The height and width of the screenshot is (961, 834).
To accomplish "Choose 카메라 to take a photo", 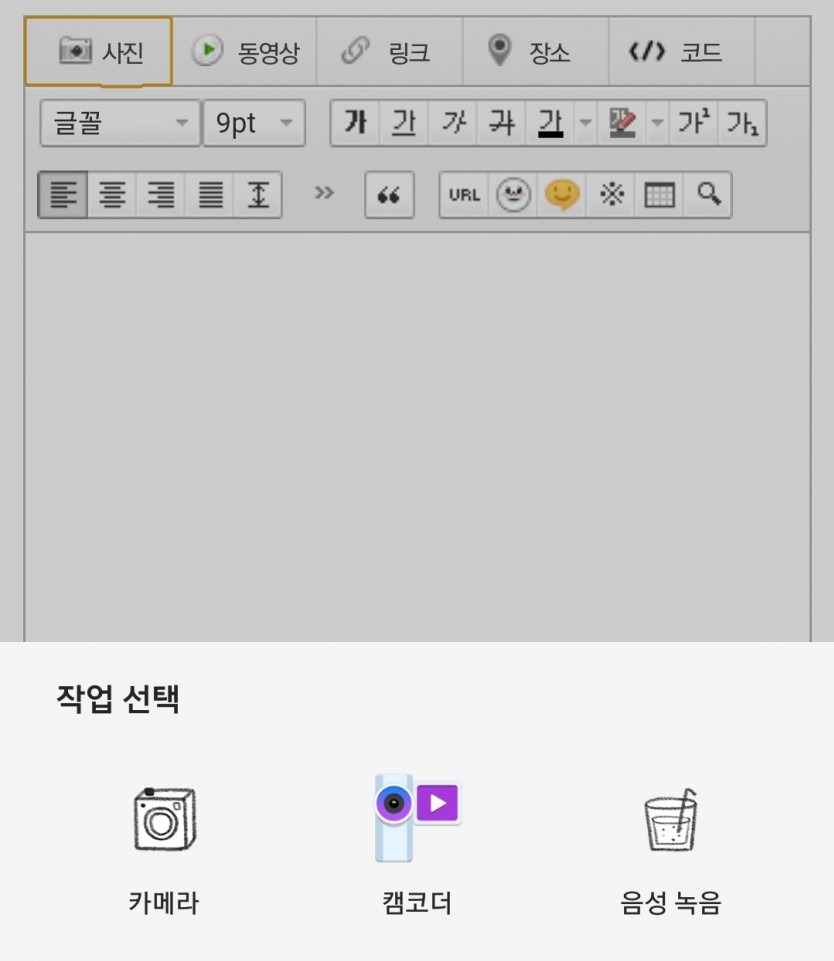I will (164, 850).
